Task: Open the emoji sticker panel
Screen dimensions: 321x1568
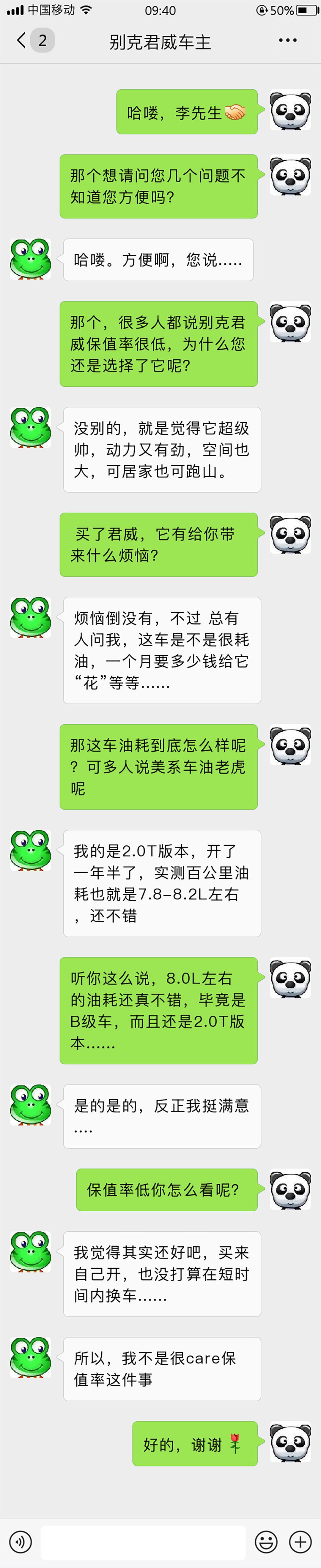Action: point(266,1541)
